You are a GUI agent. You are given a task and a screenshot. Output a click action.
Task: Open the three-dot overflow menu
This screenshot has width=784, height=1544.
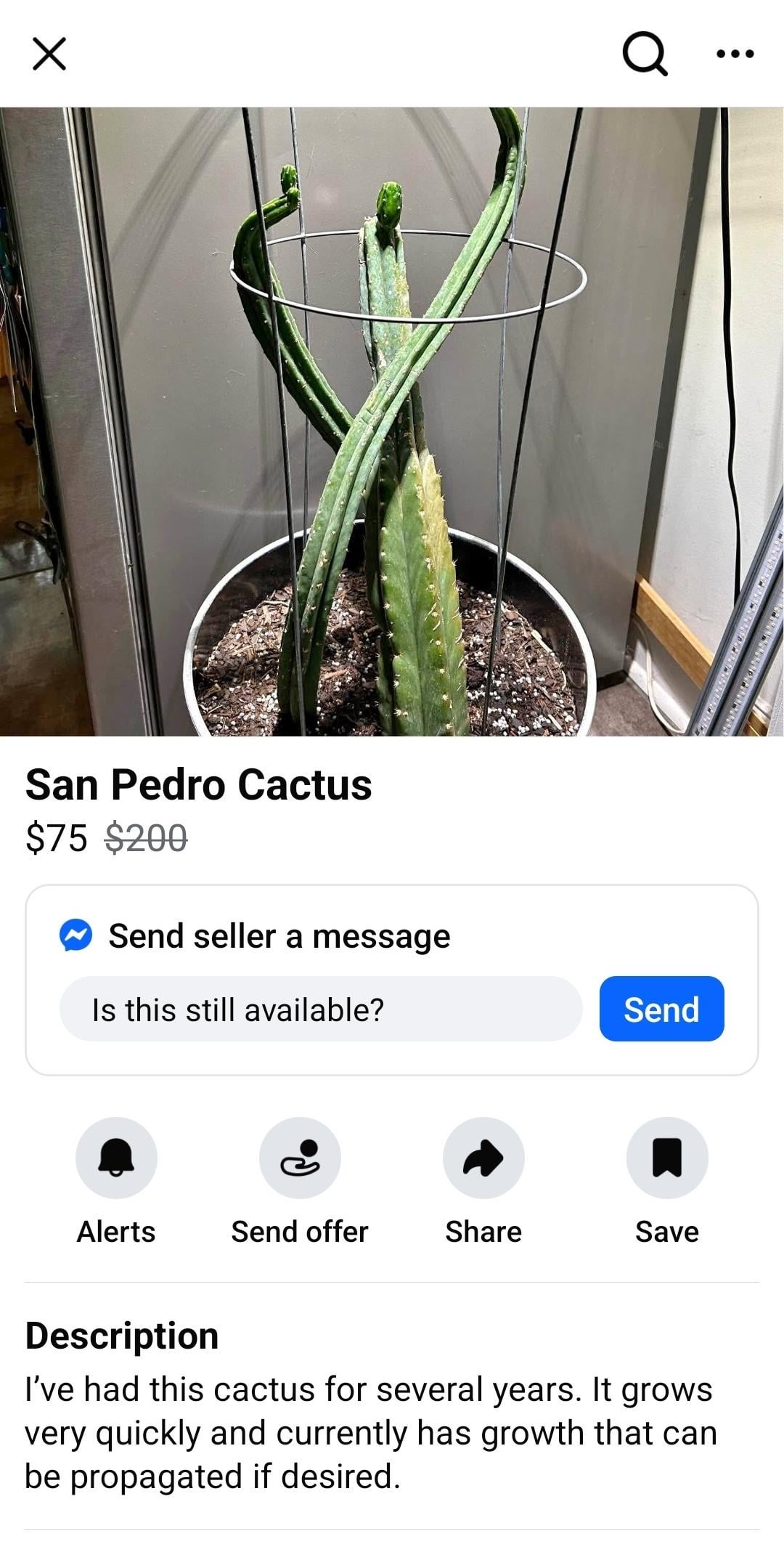tap(735, 54)
